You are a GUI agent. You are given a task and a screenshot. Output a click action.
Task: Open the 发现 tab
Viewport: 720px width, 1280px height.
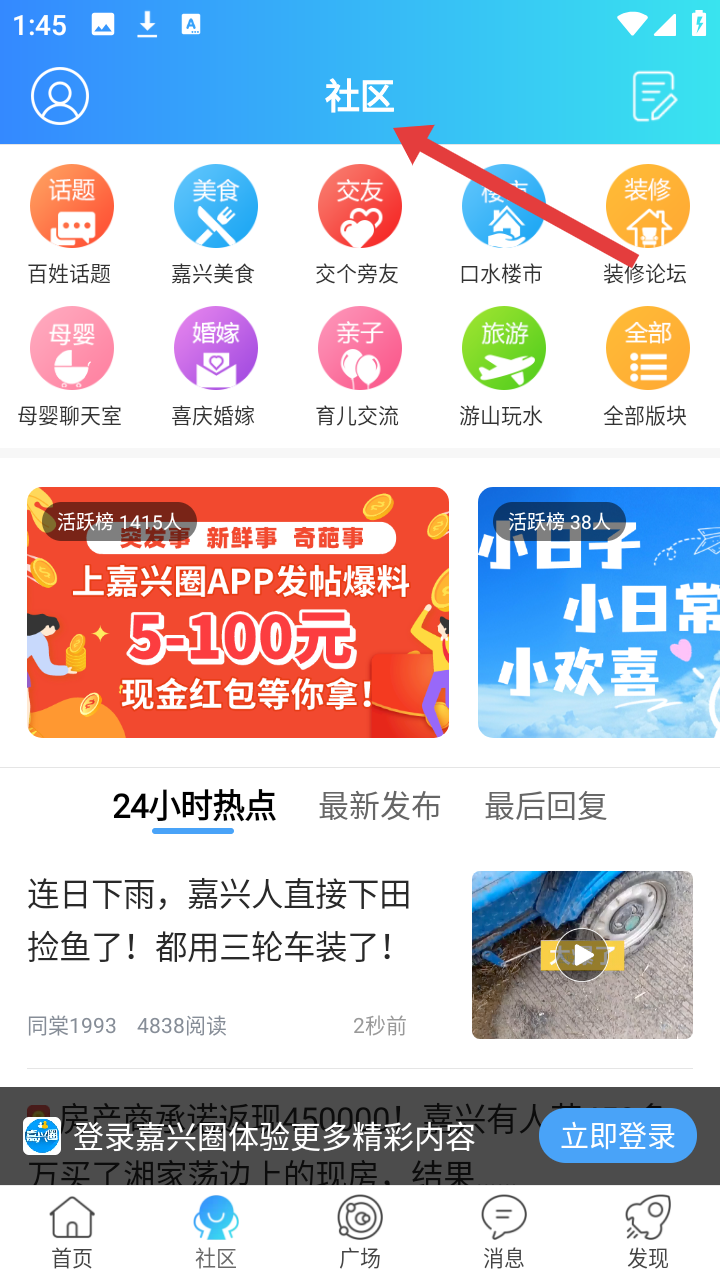click(x=648, y=1233)
